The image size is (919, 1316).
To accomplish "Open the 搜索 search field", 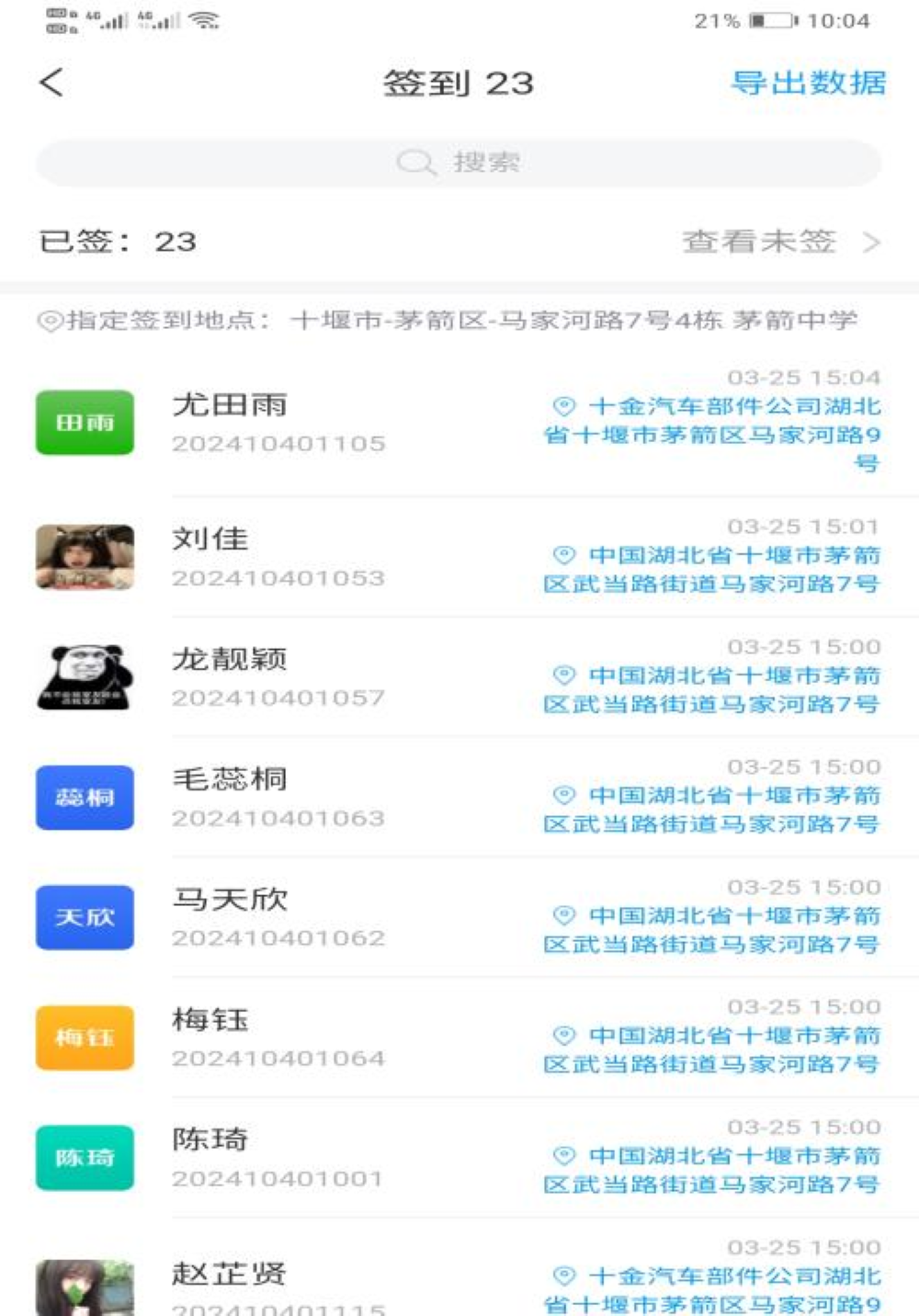I will coord(459,163).
